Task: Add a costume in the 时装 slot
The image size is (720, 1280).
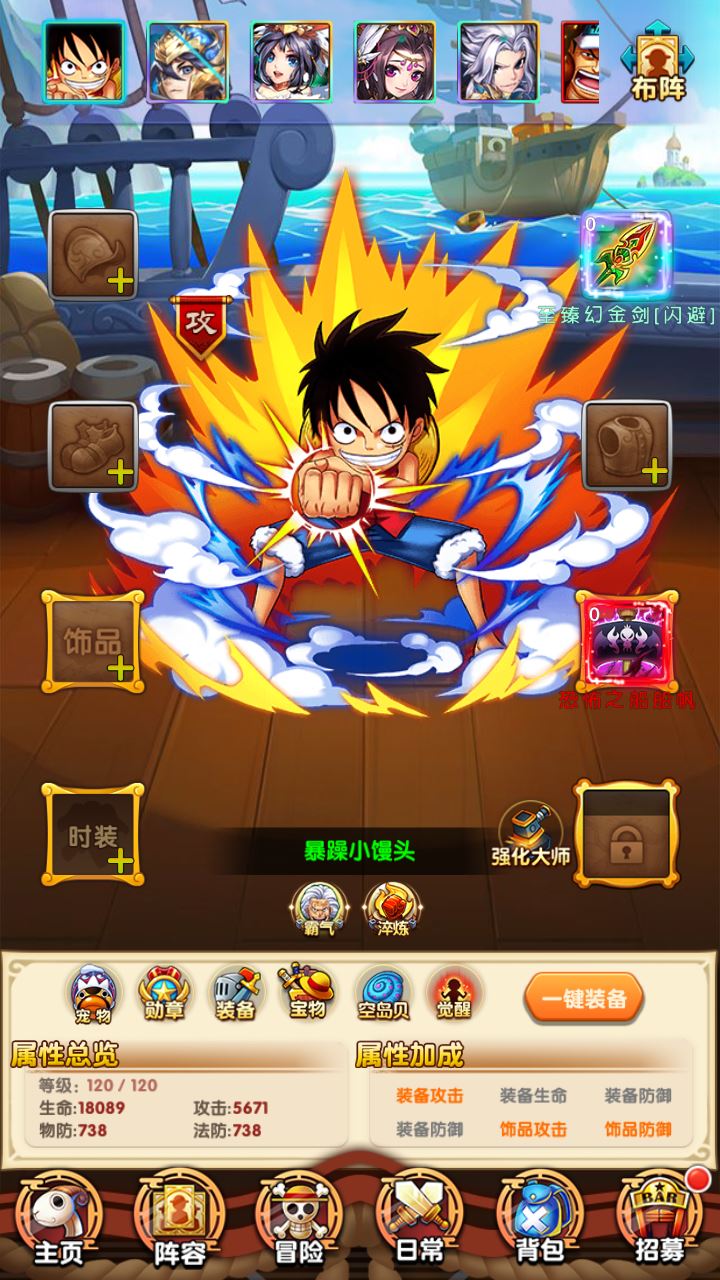Action: pyautogui.click(x=93, y=835)
